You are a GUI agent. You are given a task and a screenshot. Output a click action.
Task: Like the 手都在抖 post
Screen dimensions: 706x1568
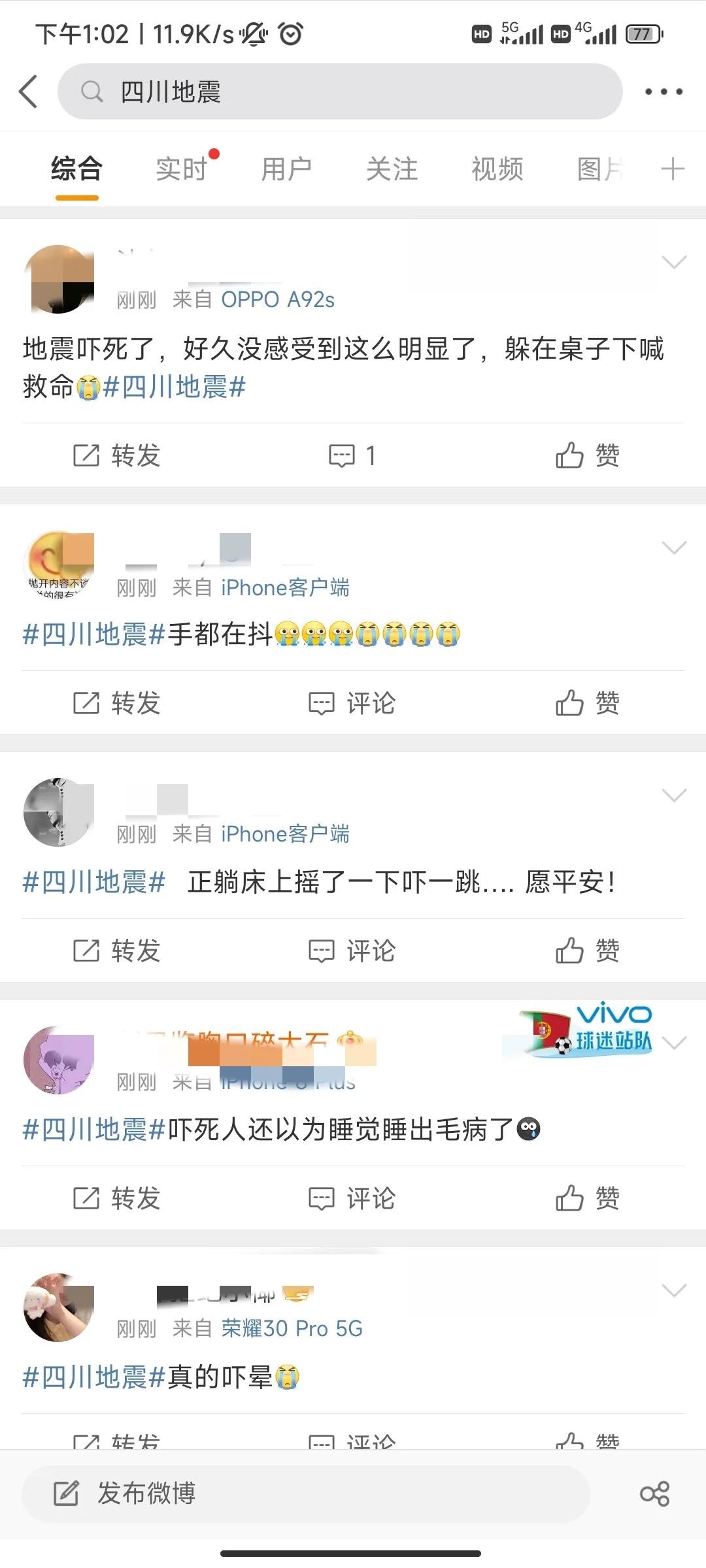coord(587,703)
